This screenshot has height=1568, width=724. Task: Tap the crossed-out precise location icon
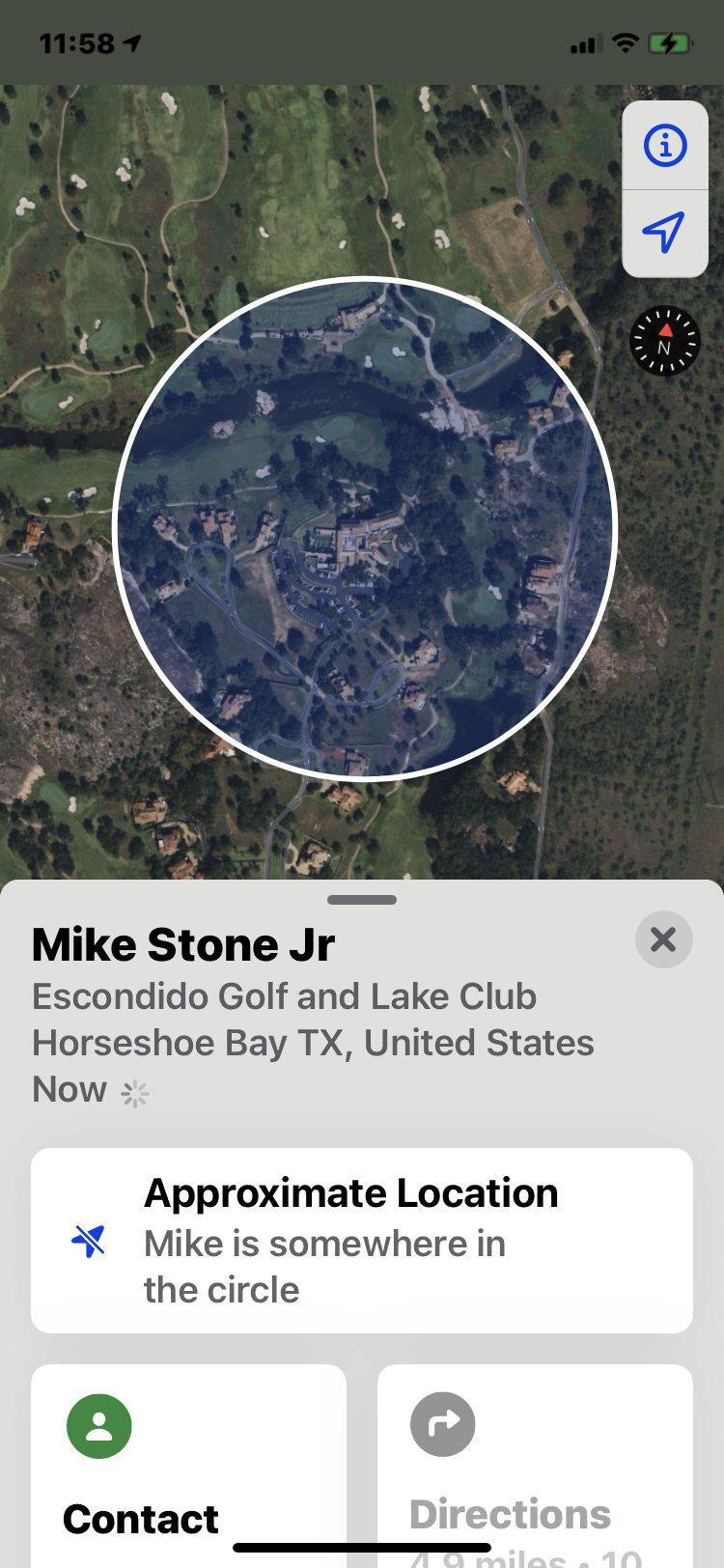[x=88, y=1242]
